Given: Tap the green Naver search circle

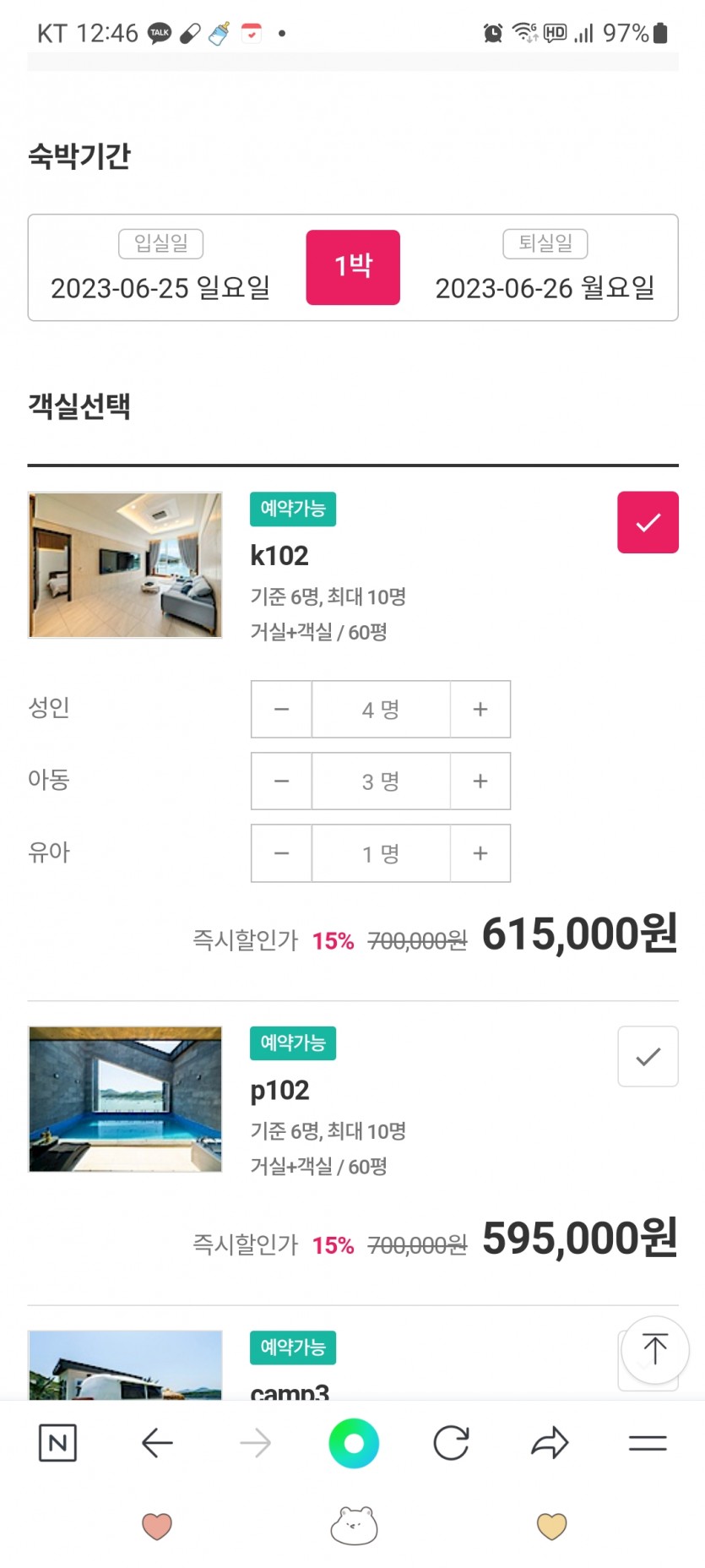Looking at the screenshot, I should click(x=354, y=1443).
